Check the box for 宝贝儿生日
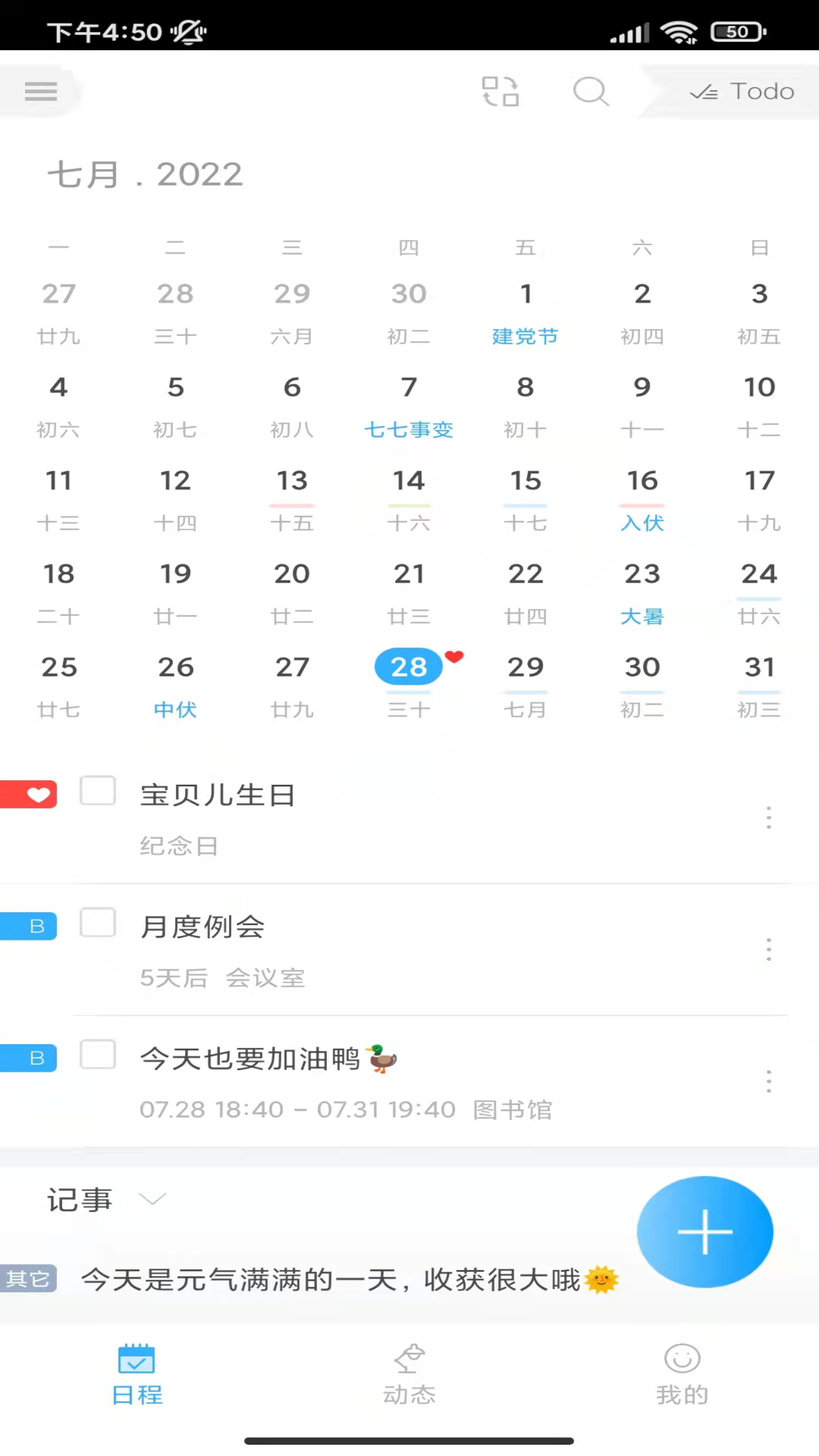 coord(98,791)
